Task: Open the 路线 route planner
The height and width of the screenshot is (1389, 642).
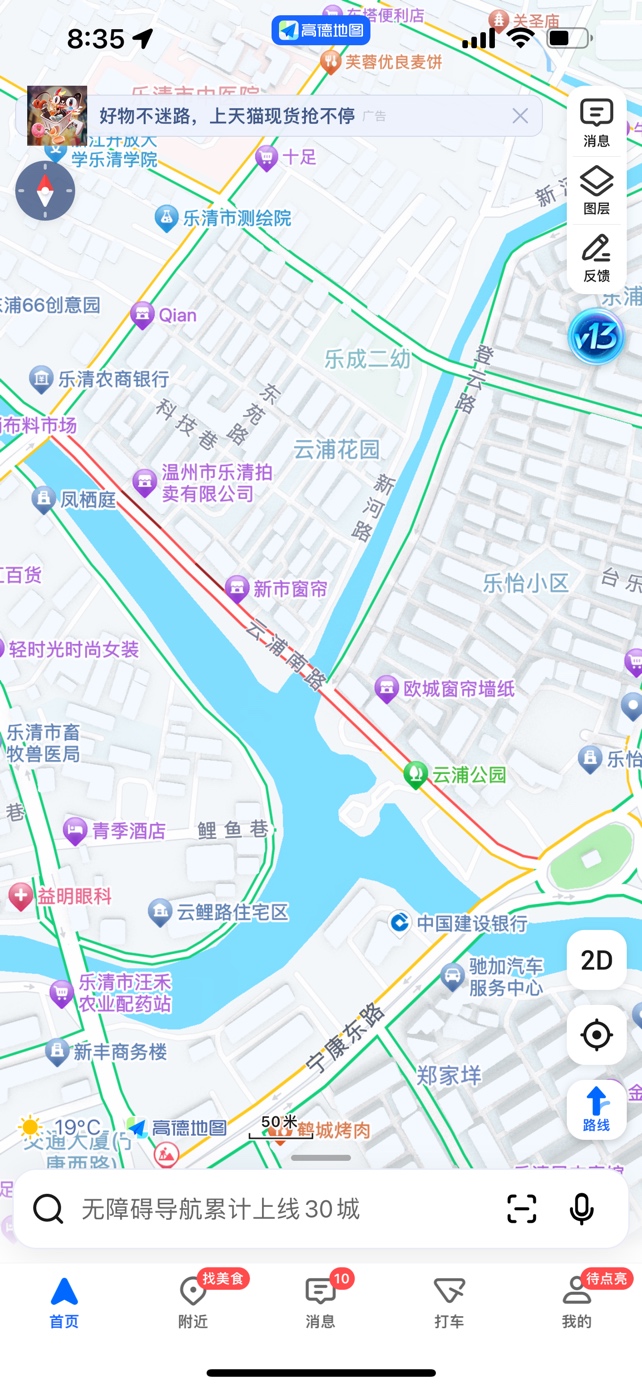Action: (597, 1109)
